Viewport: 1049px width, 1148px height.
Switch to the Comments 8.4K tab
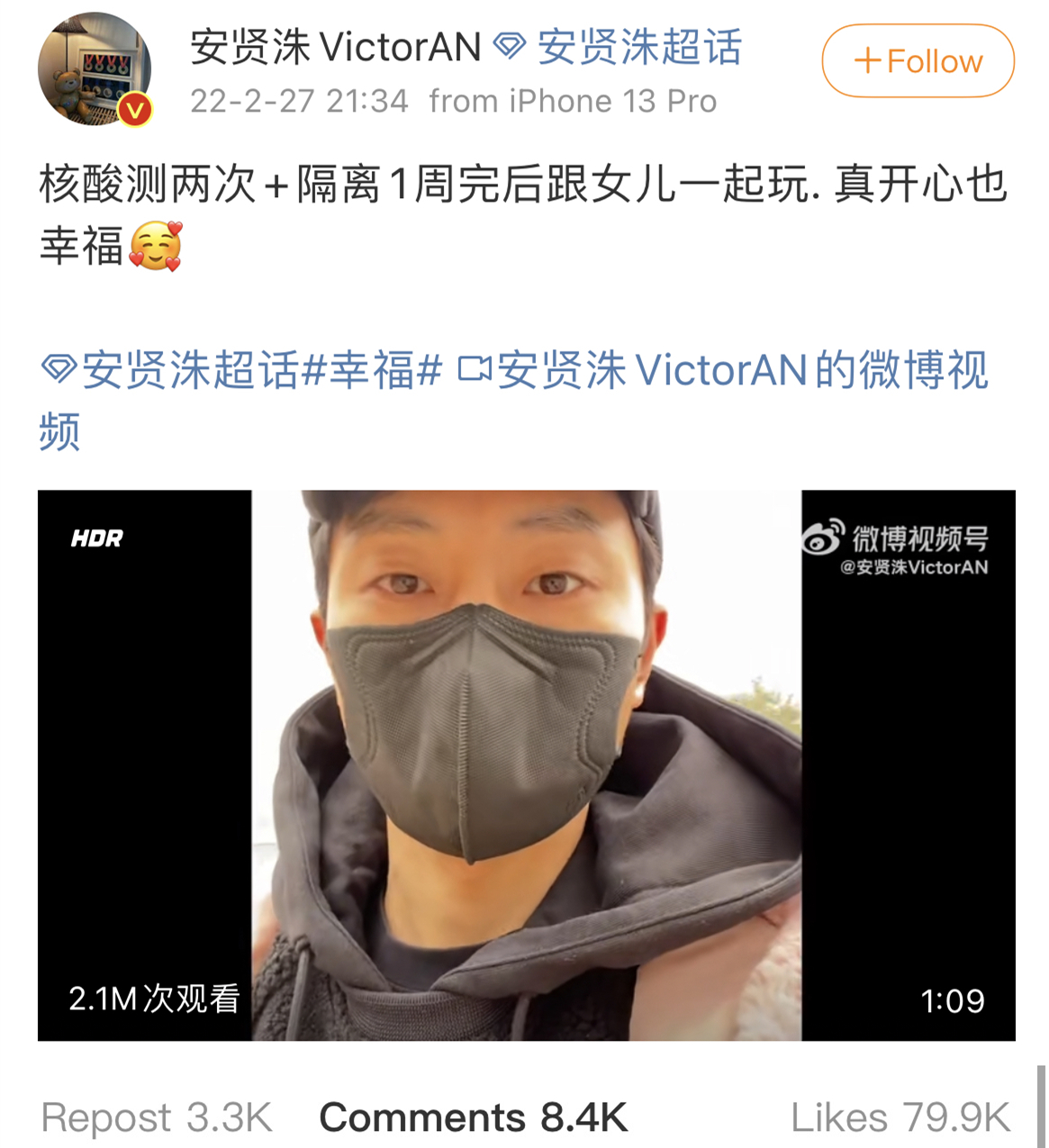pos(473,1117)
